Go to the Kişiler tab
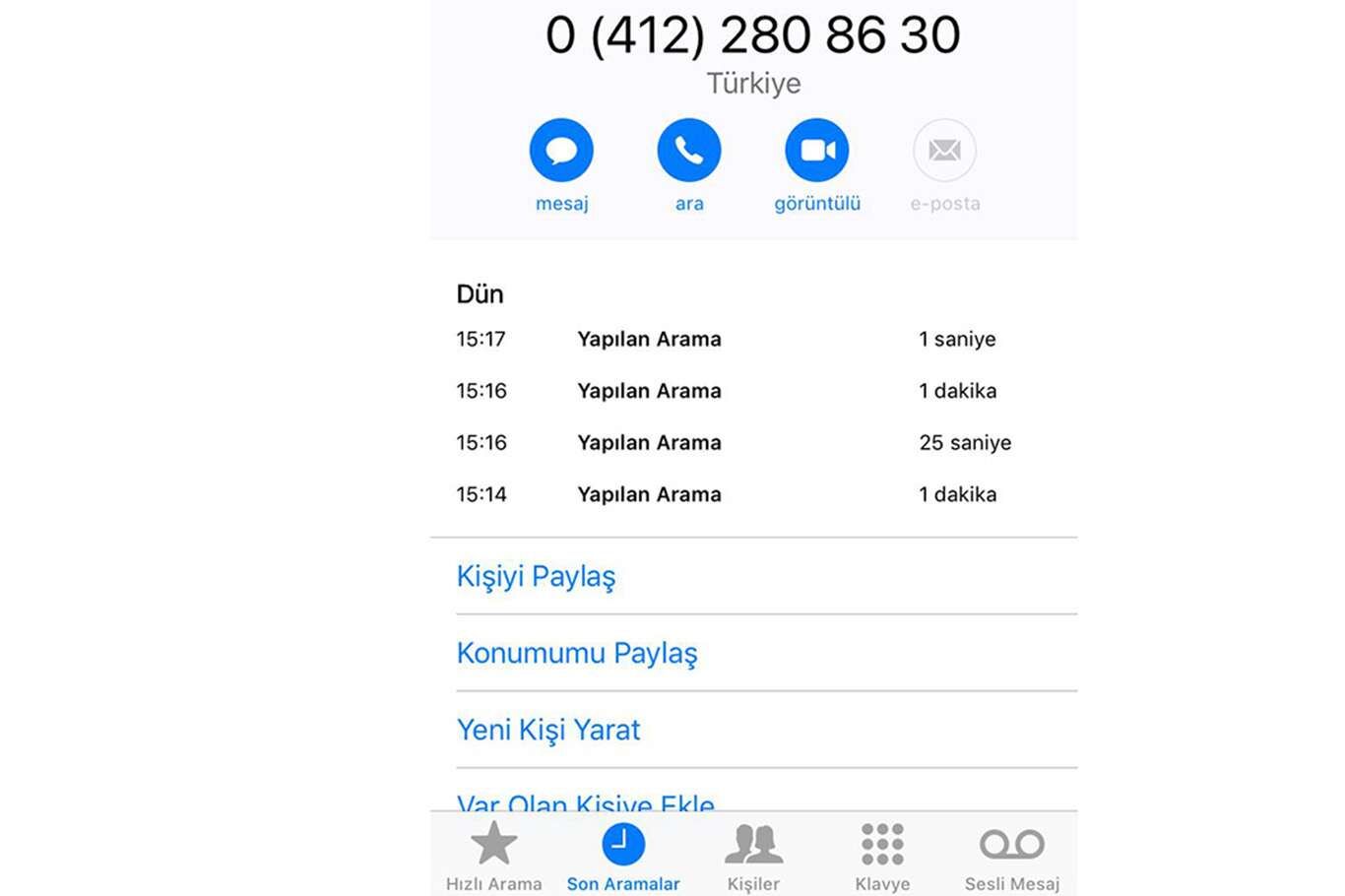This screenshot has width=1345, height=896. (x=753, y=856)
